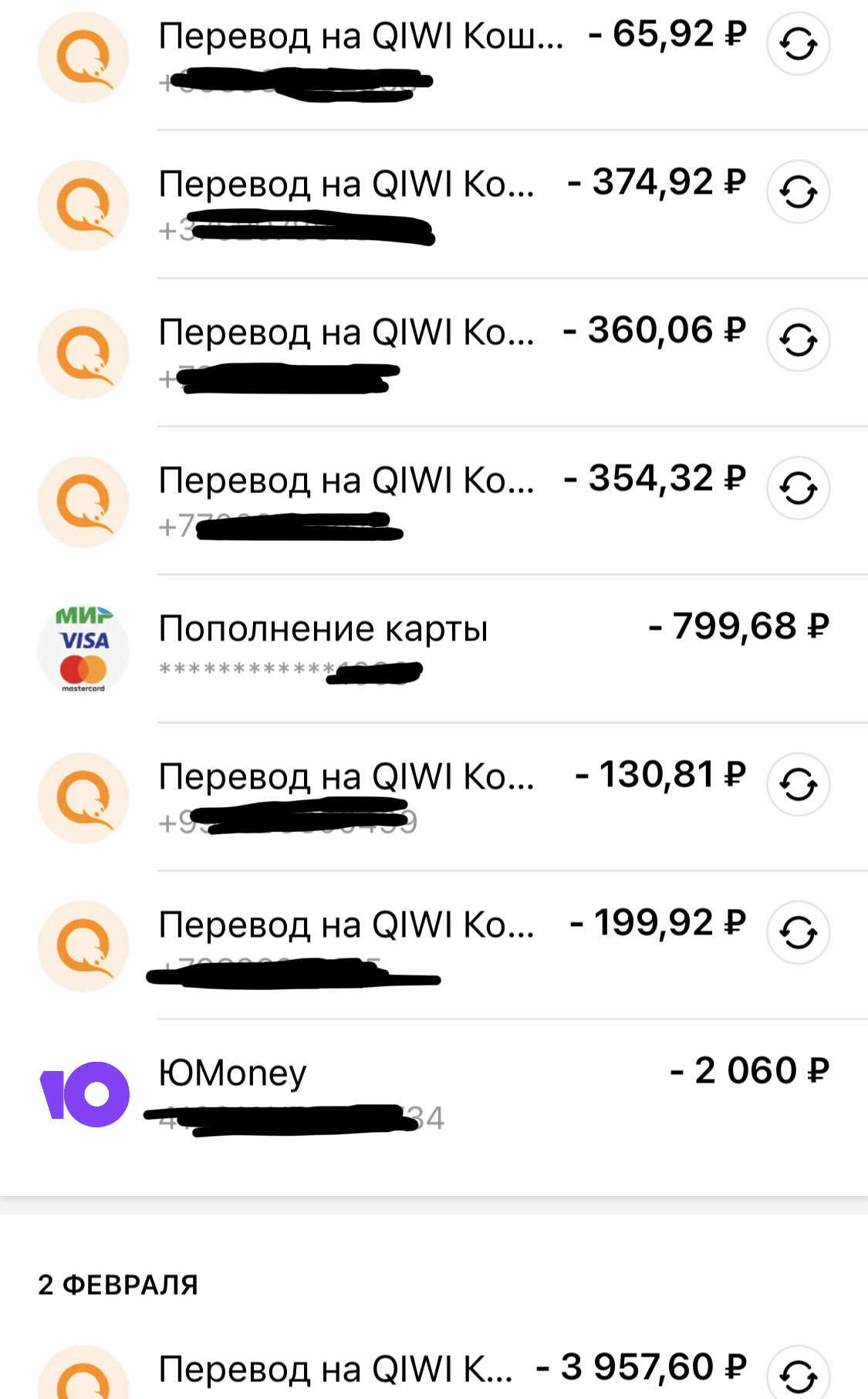Repeat the 3 957,60 ₽ transfer
This screenshot has height=1399, width=868.
pos(798,1375)
